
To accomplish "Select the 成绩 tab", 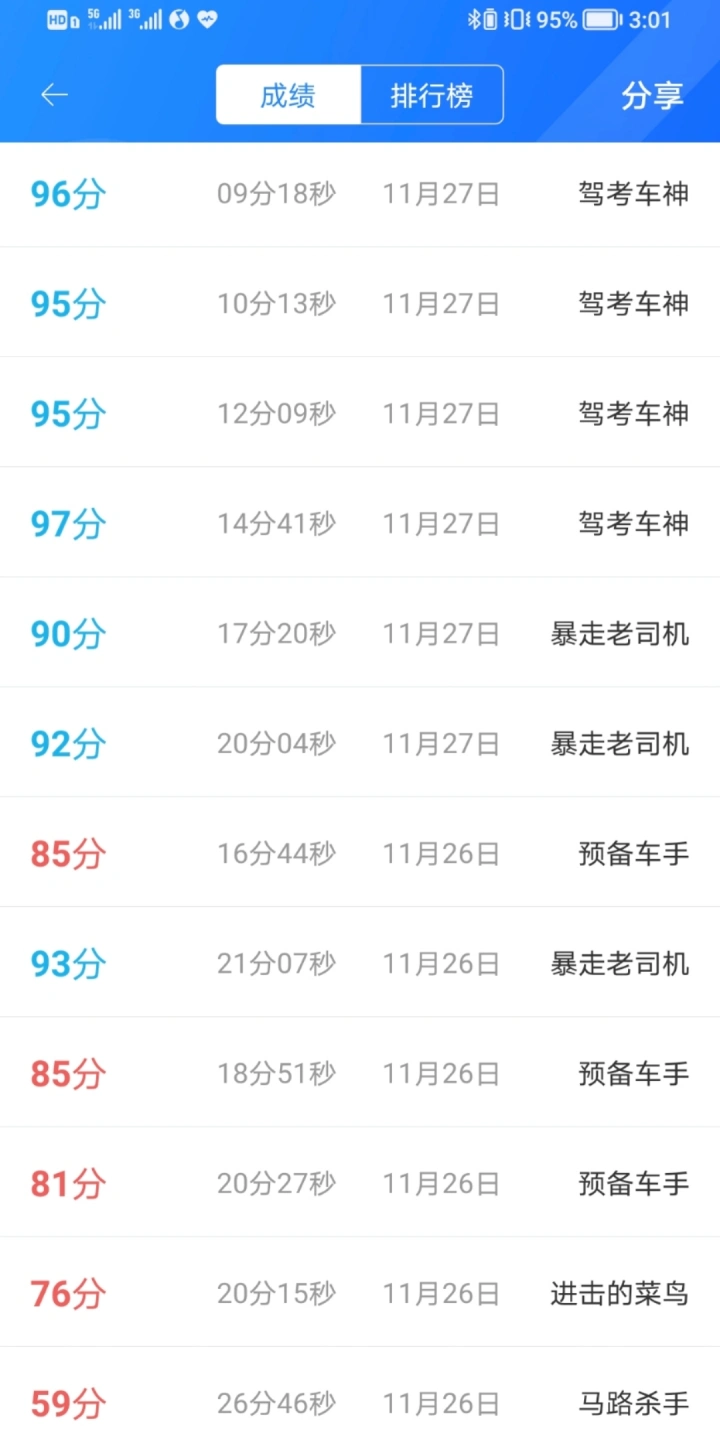I will (288, 95).
